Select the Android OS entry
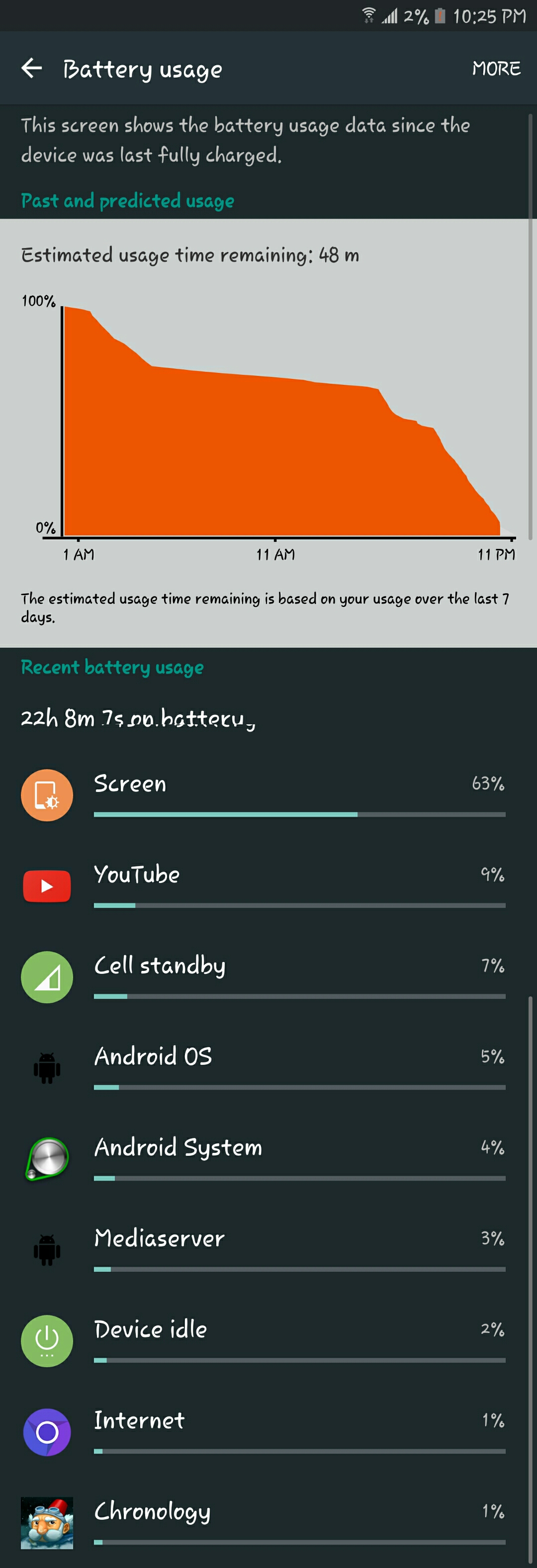Screen dimensions: 537x1568 click(268, 1067)
